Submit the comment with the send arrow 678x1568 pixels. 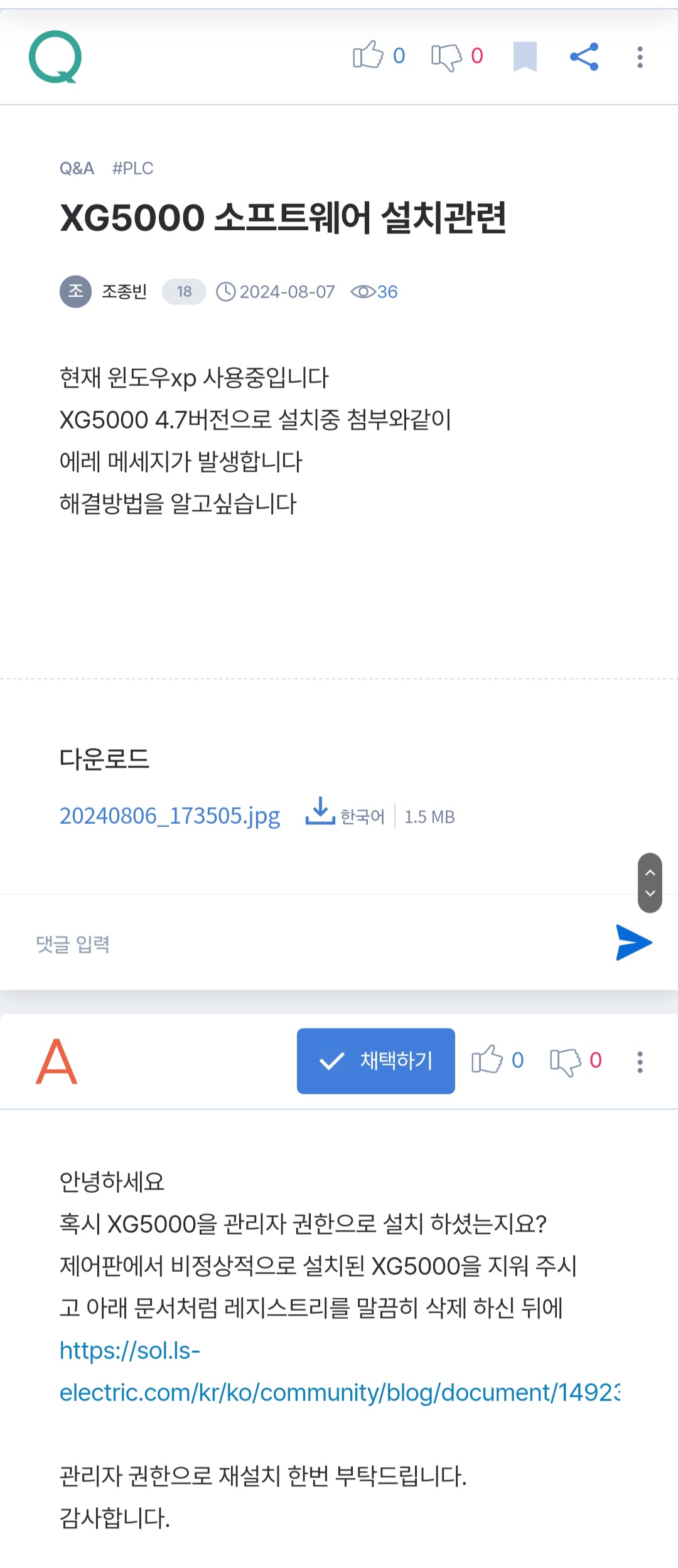(x=633, y=942)
